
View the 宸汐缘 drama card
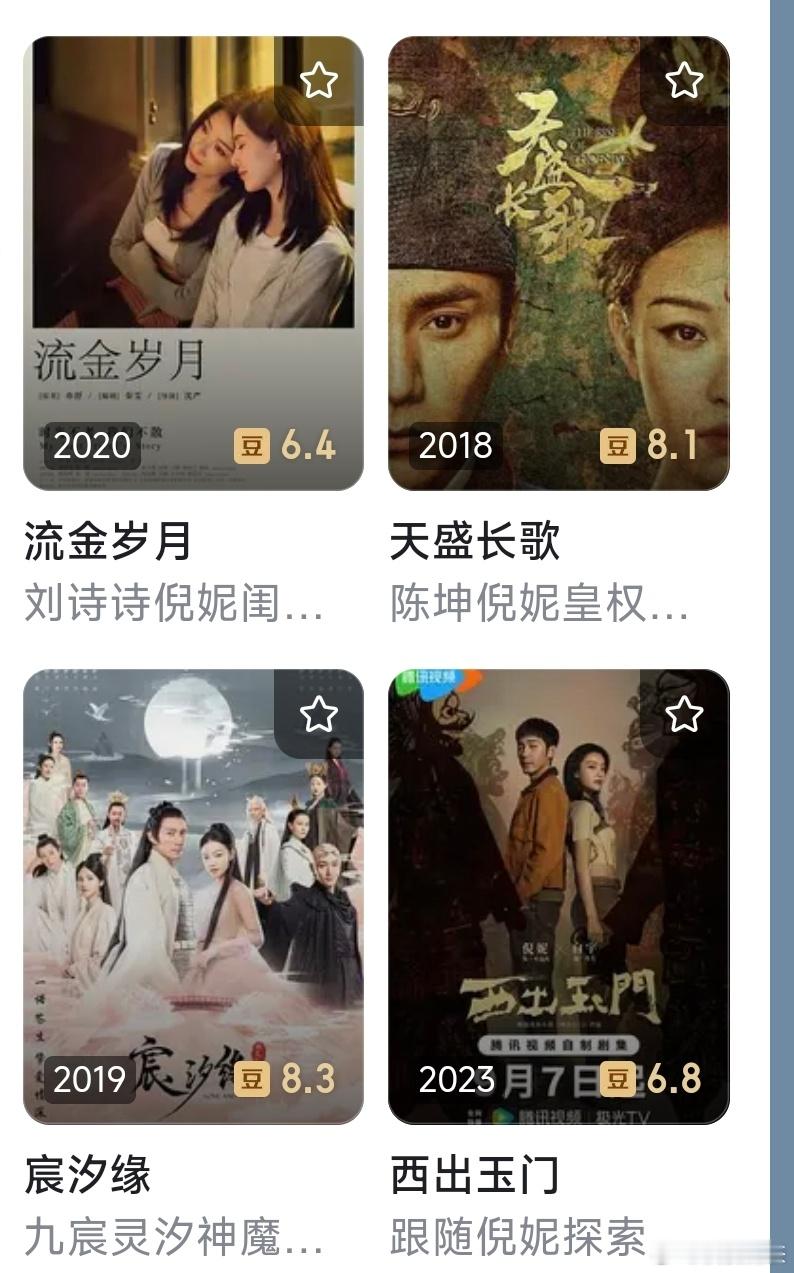[193, 897]
